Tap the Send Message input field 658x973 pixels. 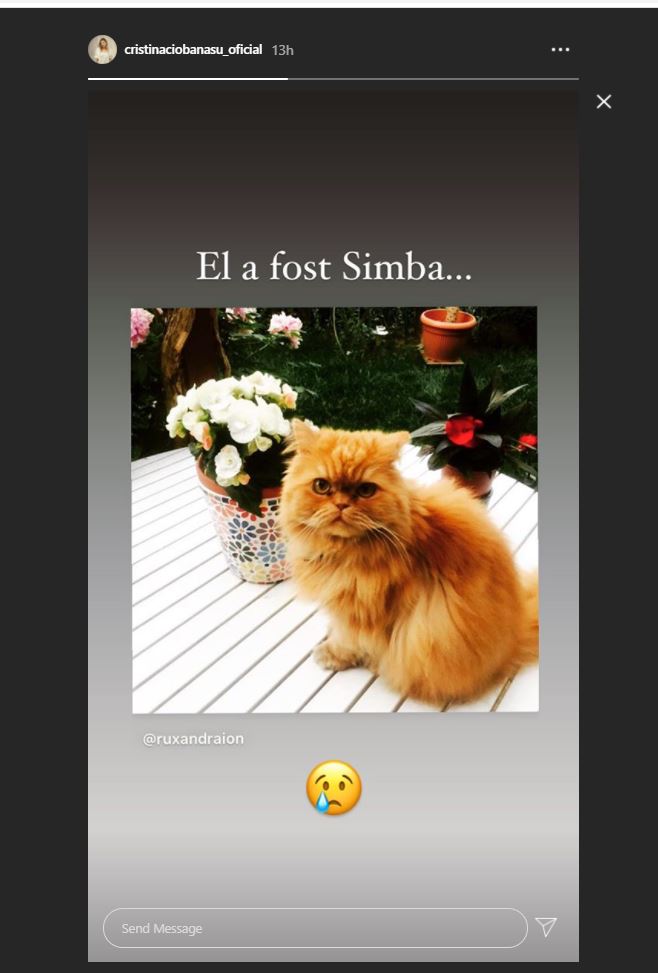pos(314,928)
